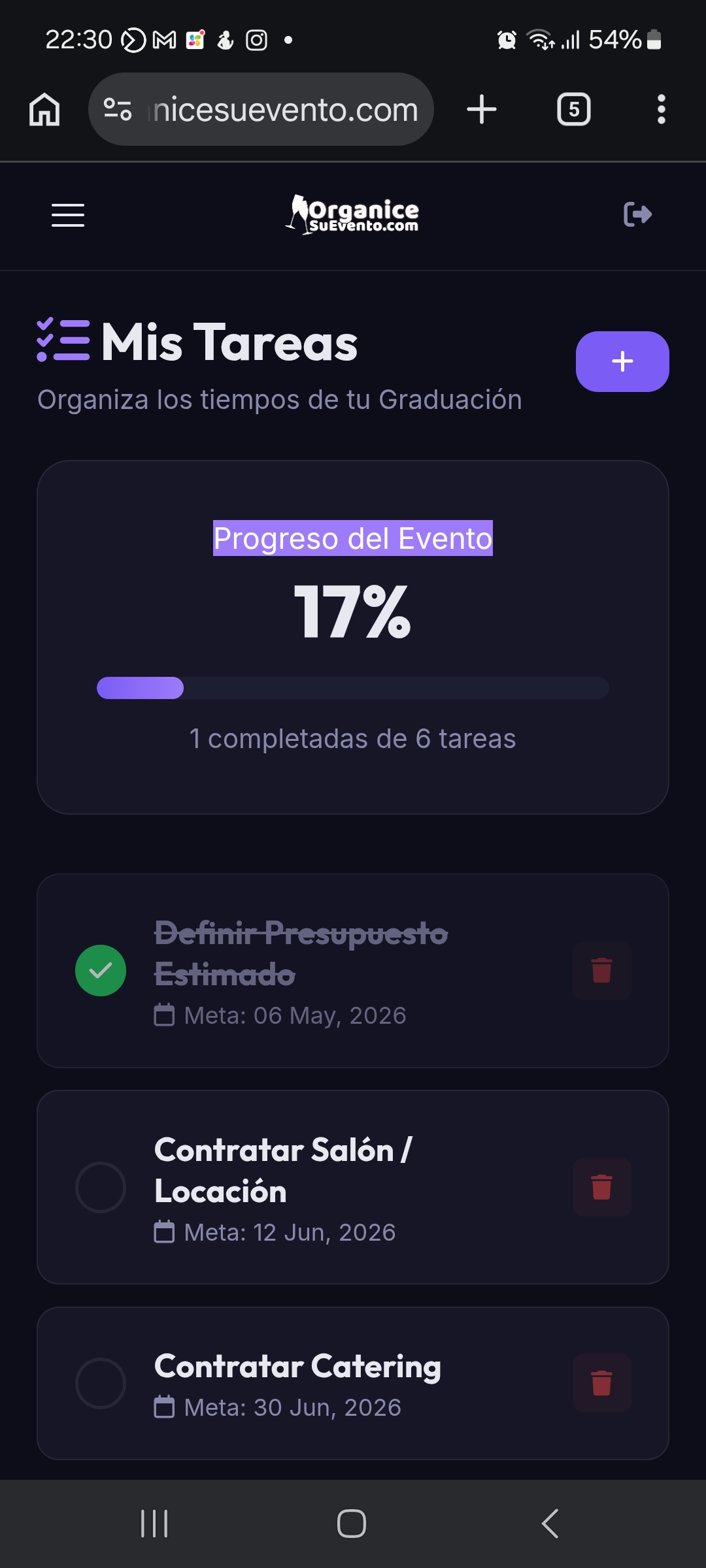This screenshot has width=706, height=1568.
Task: Open the browser tab switcher
Action: pyautogui.click(x=573, y=109)
